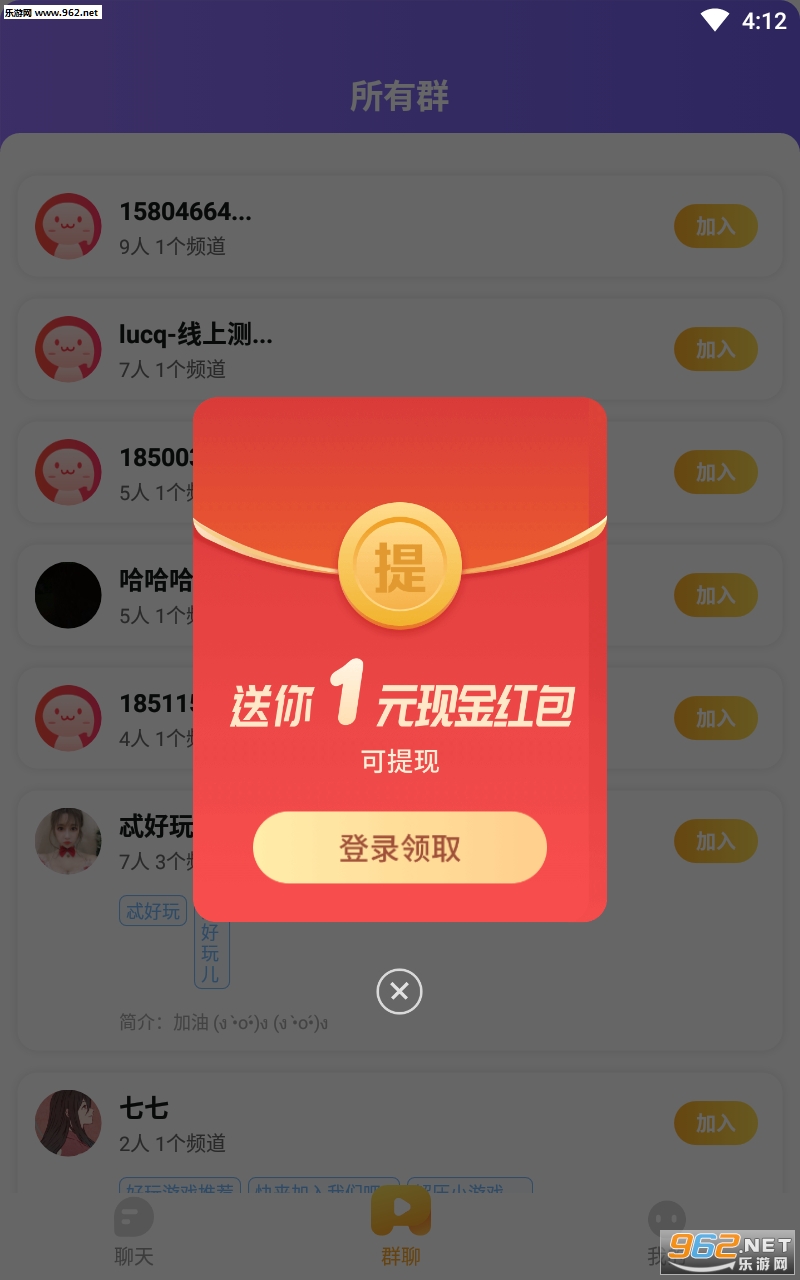
Task: Select the 忒好玩 tag chip
Action: 153,911
